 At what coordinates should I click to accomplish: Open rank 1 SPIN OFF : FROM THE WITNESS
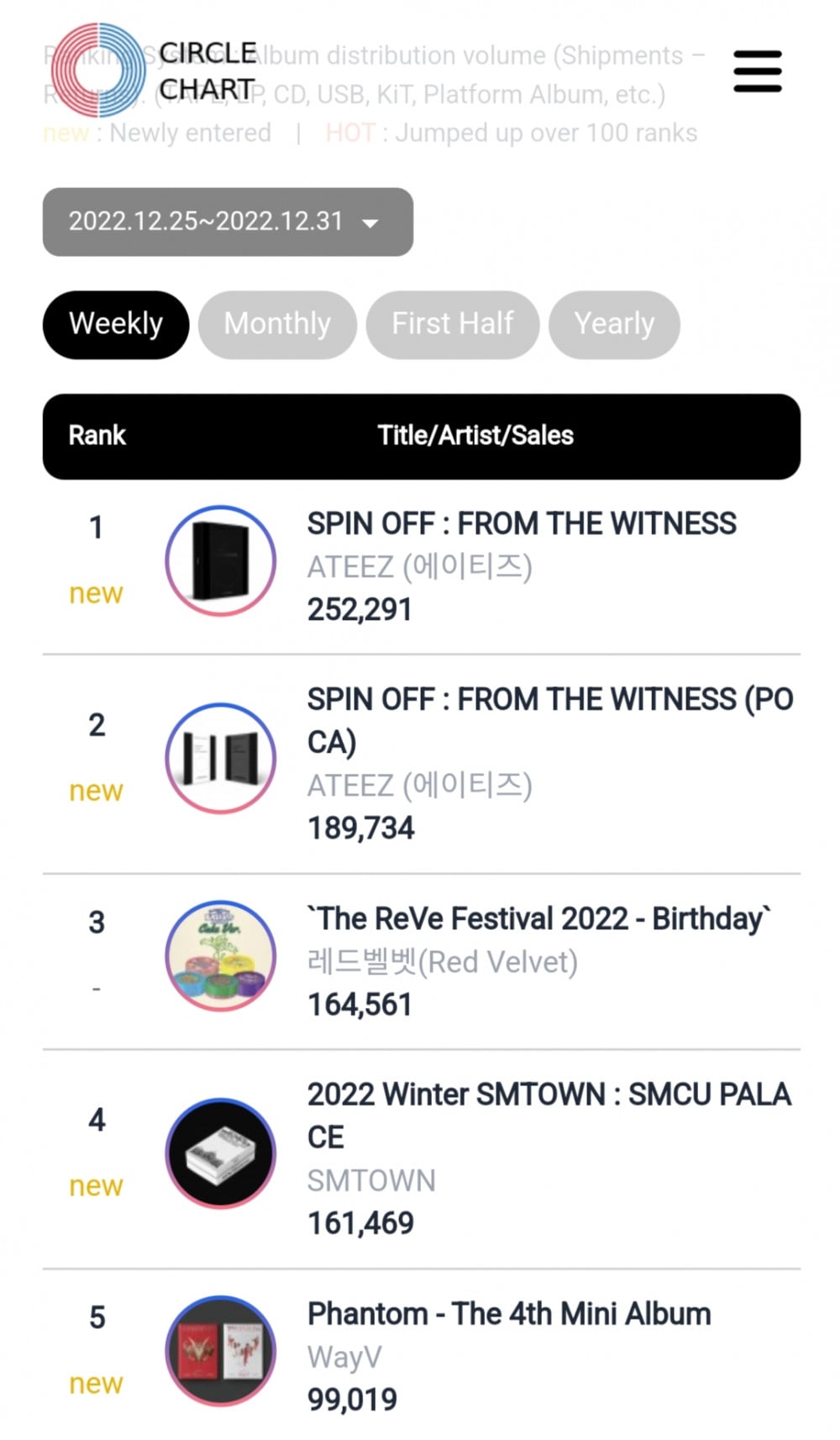point(521,524)
